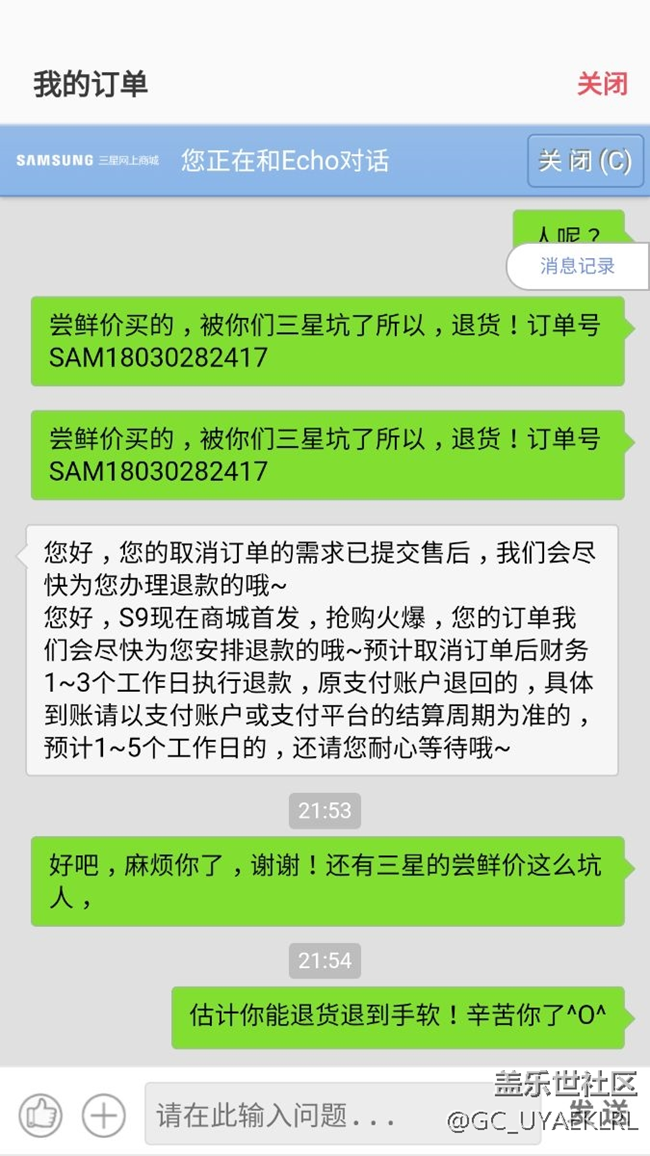Open 消息记录 message history
Screen dimensions: 650x1156
(x=577, y=266)
